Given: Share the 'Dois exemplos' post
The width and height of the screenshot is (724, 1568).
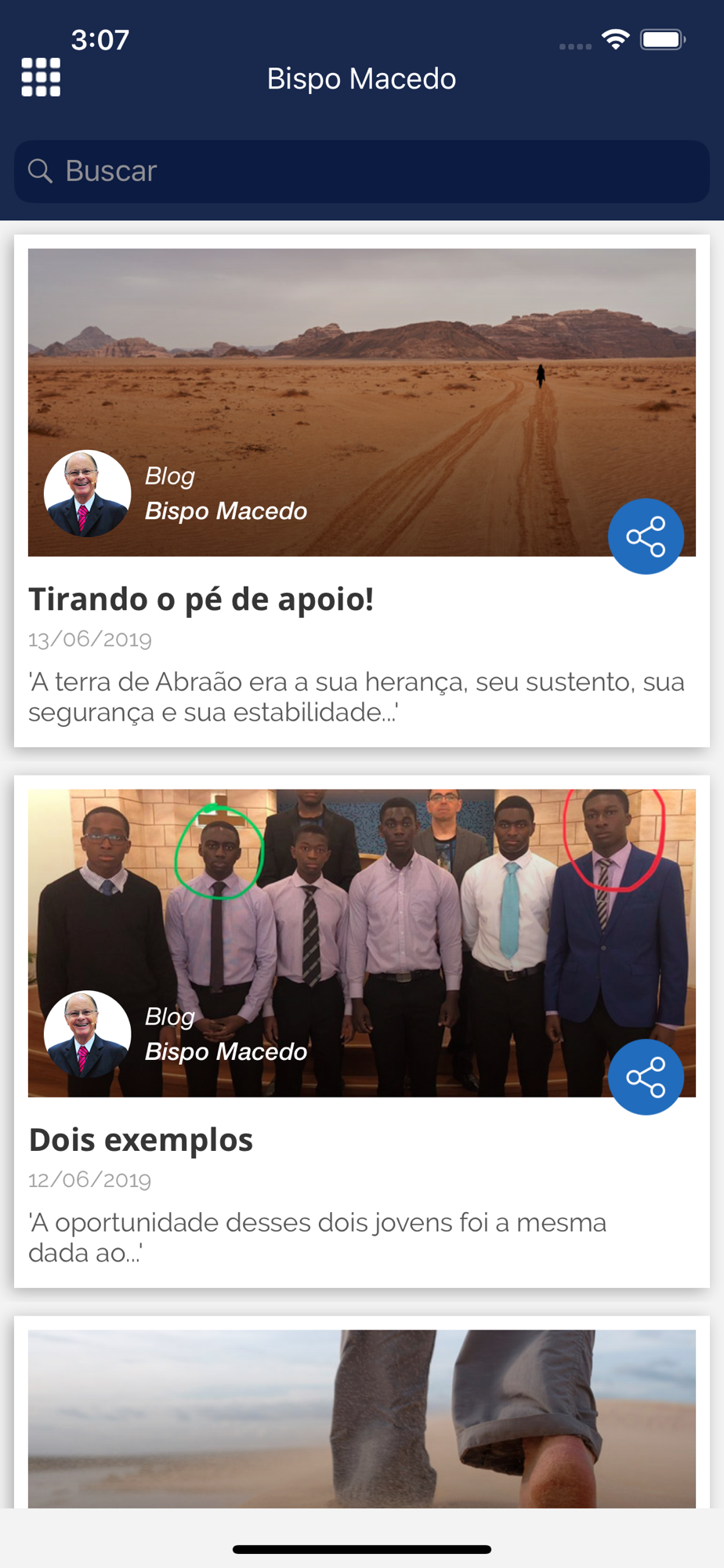Looking at the screenshot, I should pos(646,1077).
